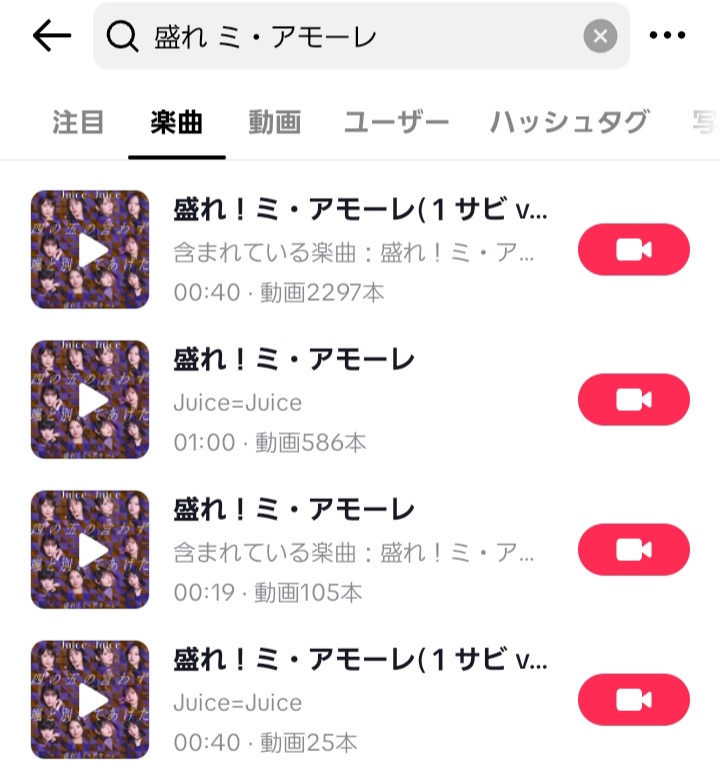Play preview of the 00:19 song
Viewport: 720px width, 768px height.
click(x=90, y=550)
